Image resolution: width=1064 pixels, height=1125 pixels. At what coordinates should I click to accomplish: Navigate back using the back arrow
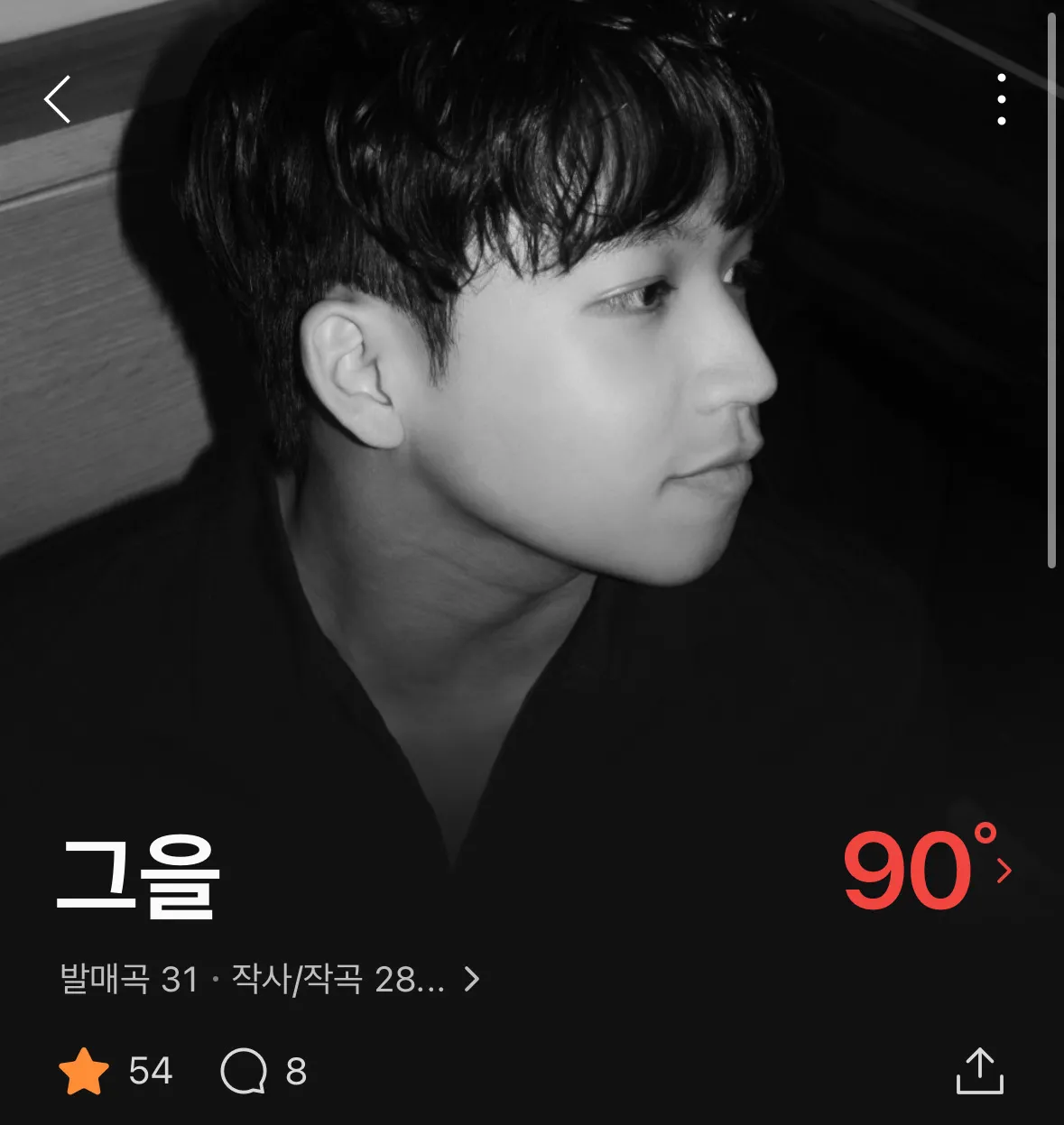point(57,99)
